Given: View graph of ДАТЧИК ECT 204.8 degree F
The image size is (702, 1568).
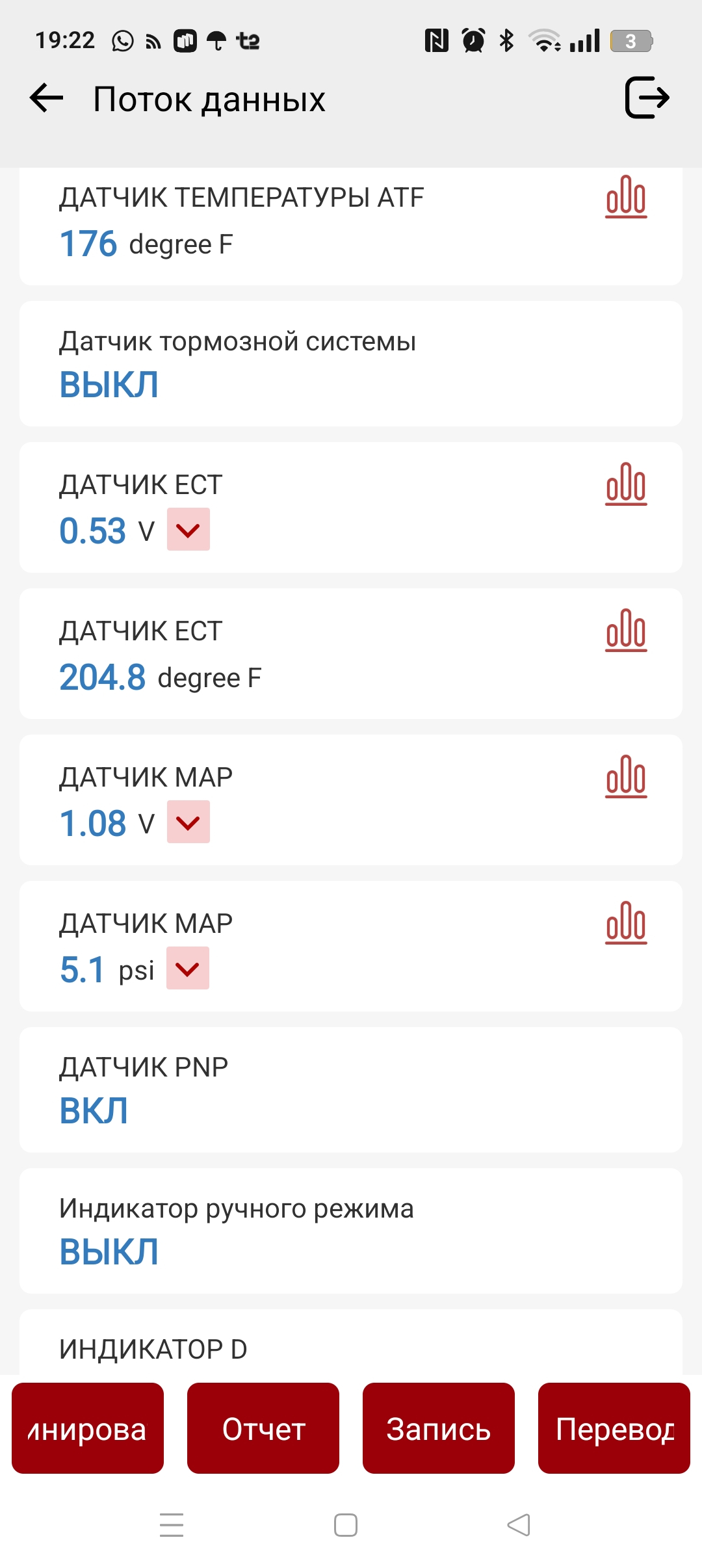Looking at the screenshot, I should click(626, 631).
